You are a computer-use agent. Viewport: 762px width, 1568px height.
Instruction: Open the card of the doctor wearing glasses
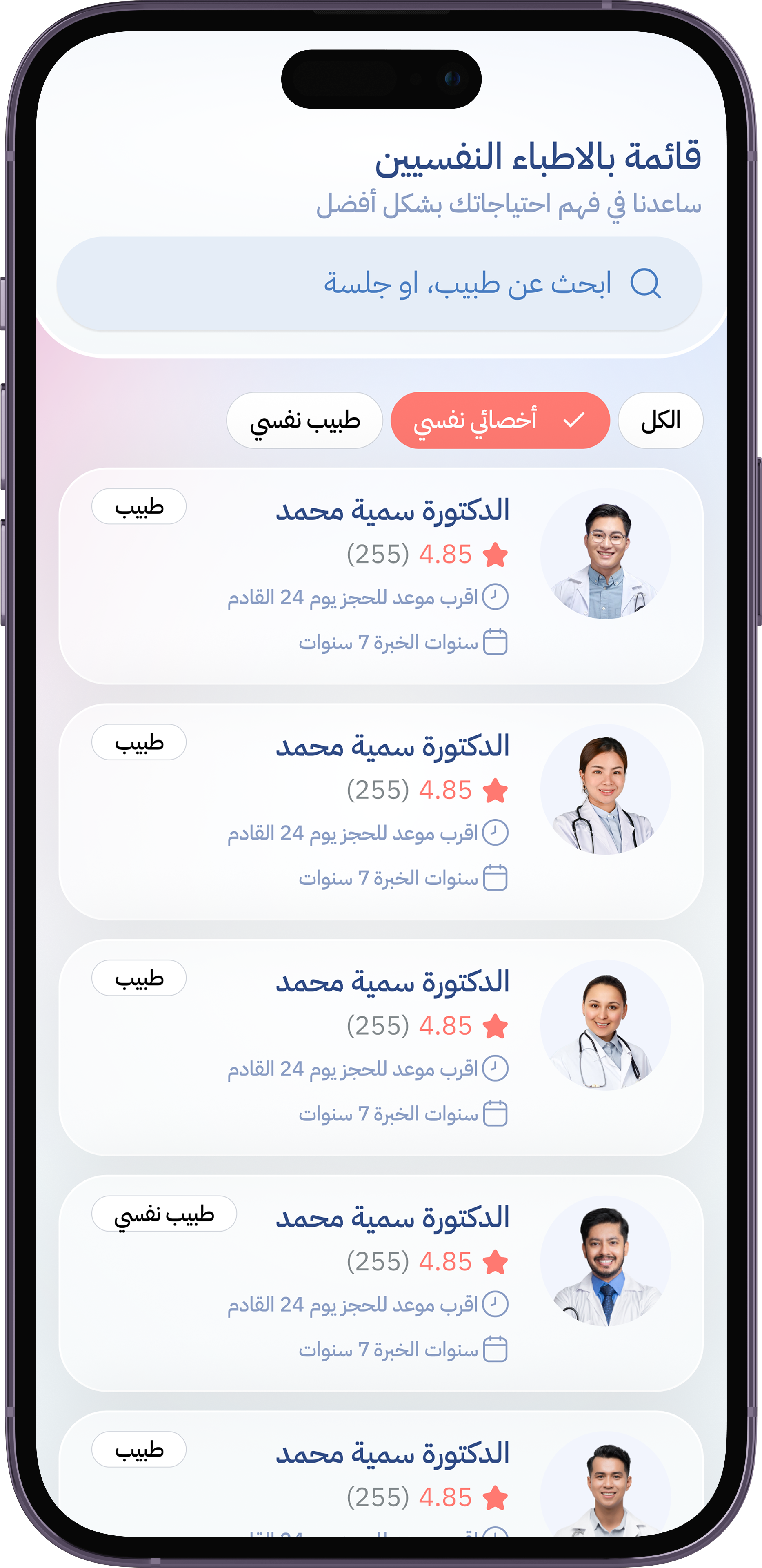[380, 576]
